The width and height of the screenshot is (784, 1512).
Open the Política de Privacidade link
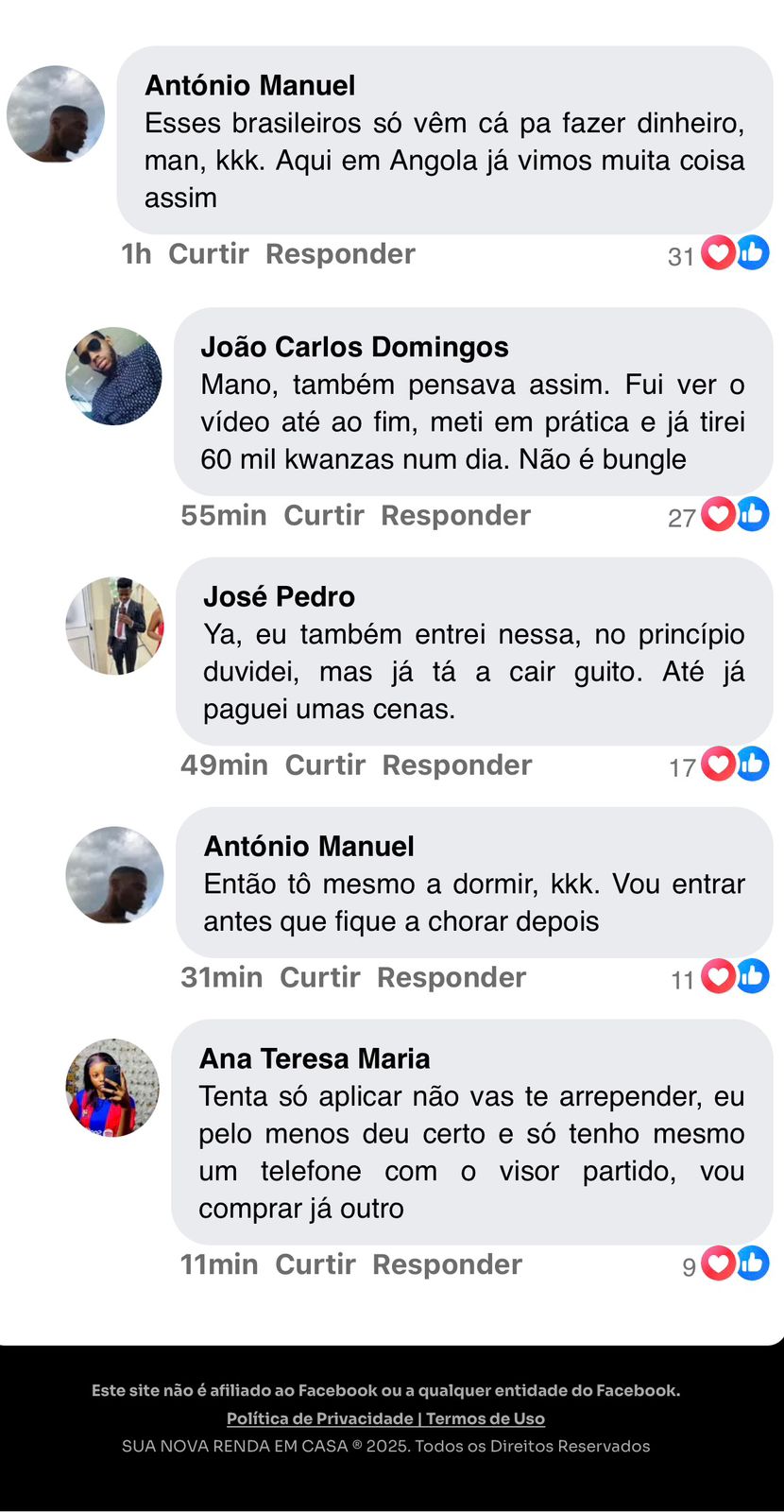pos(319,1418)
